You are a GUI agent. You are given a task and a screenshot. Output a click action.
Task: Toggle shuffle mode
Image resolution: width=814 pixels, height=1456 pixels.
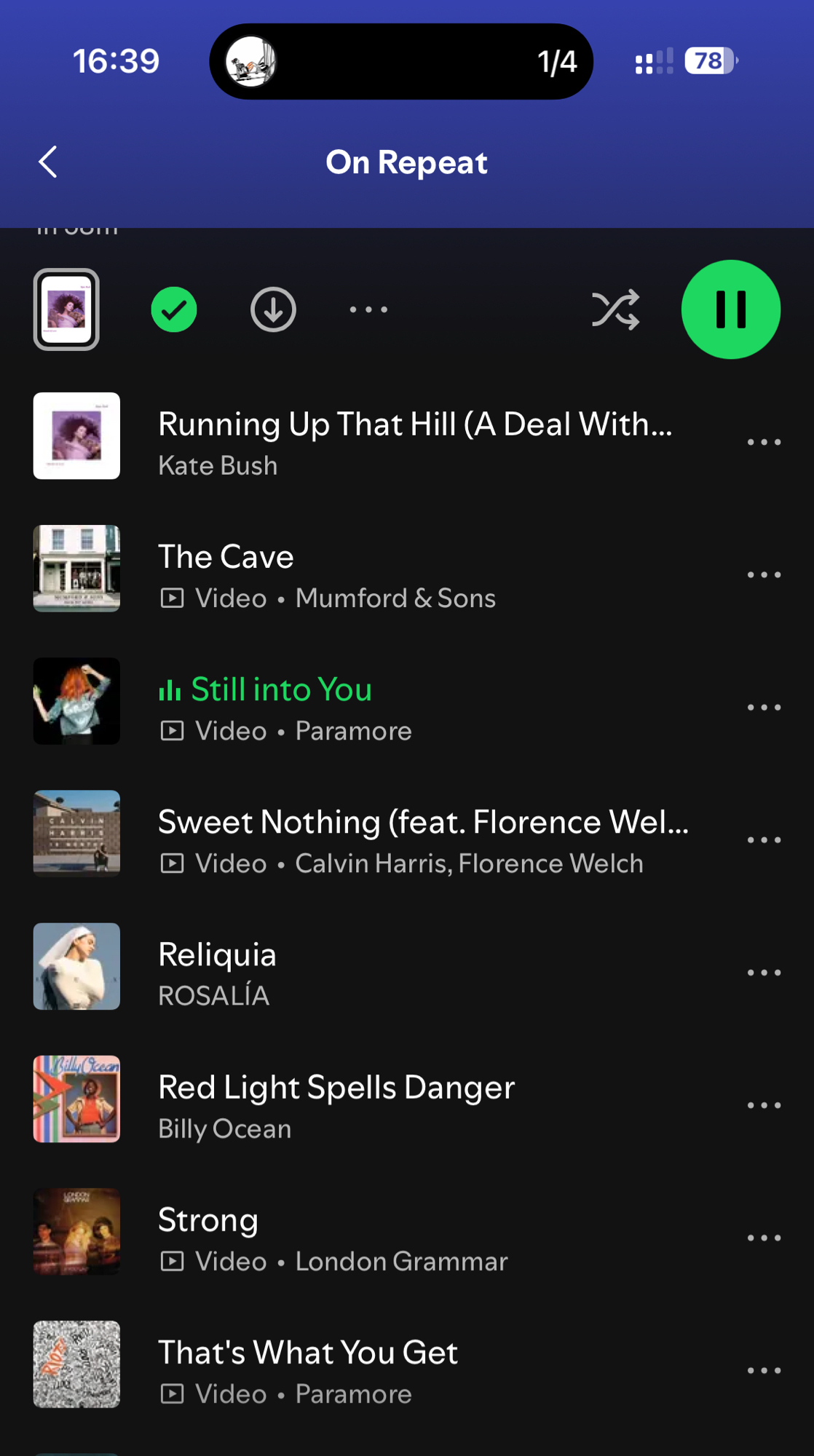pyautogui.click(x=615, y=309)
